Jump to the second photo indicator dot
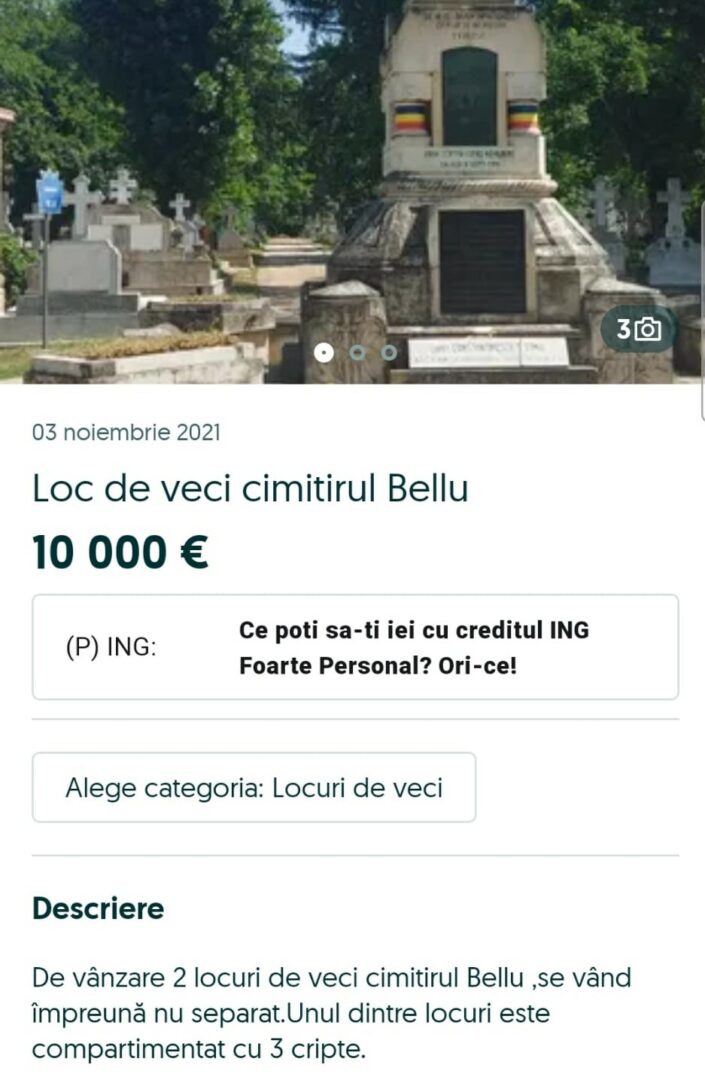Screen dimensions: 705x1080 click(357, 352)
